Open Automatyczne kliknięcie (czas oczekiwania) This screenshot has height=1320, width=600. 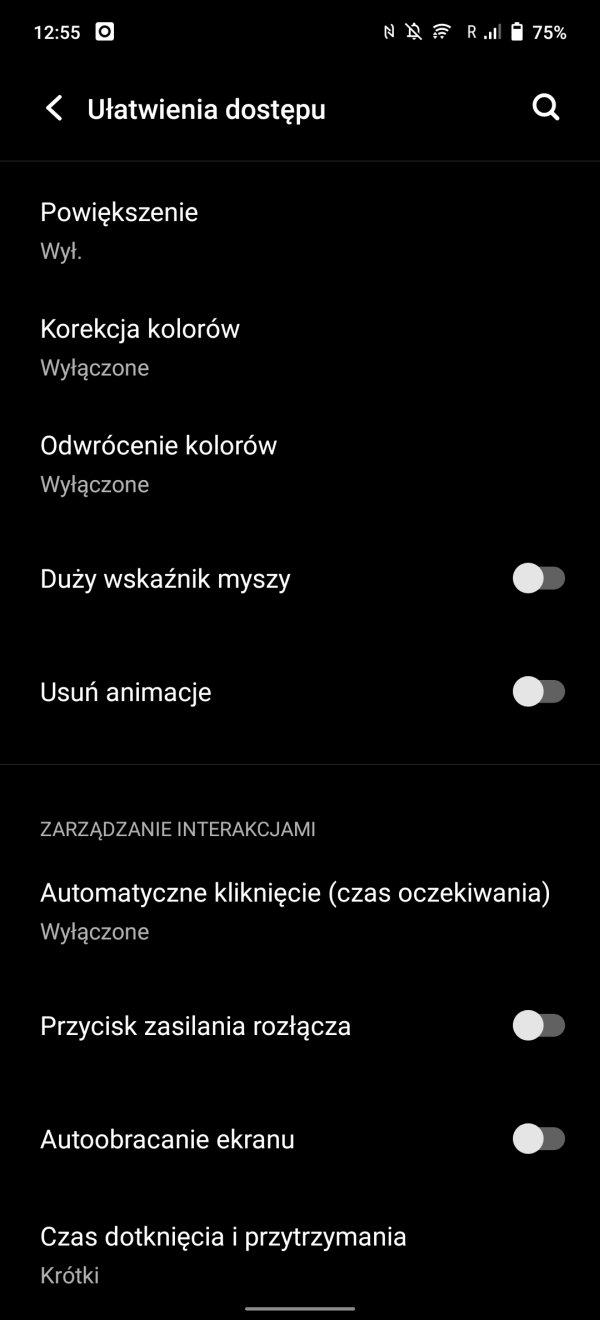click(300, 911)
